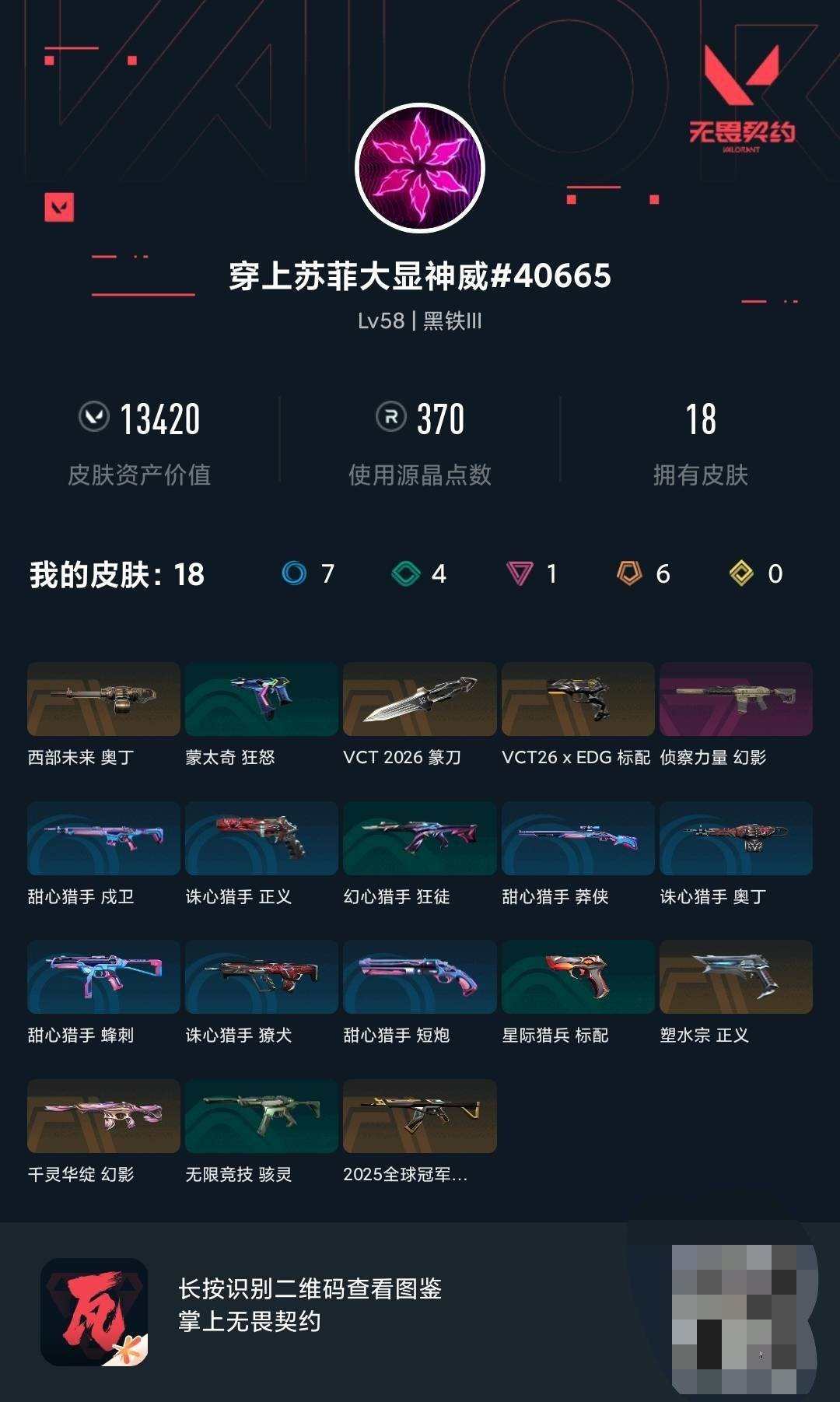Select the blue rarity tier icon showing 7
The width and height of the screenshot is (840, 1402).
[x=292, y=573]
